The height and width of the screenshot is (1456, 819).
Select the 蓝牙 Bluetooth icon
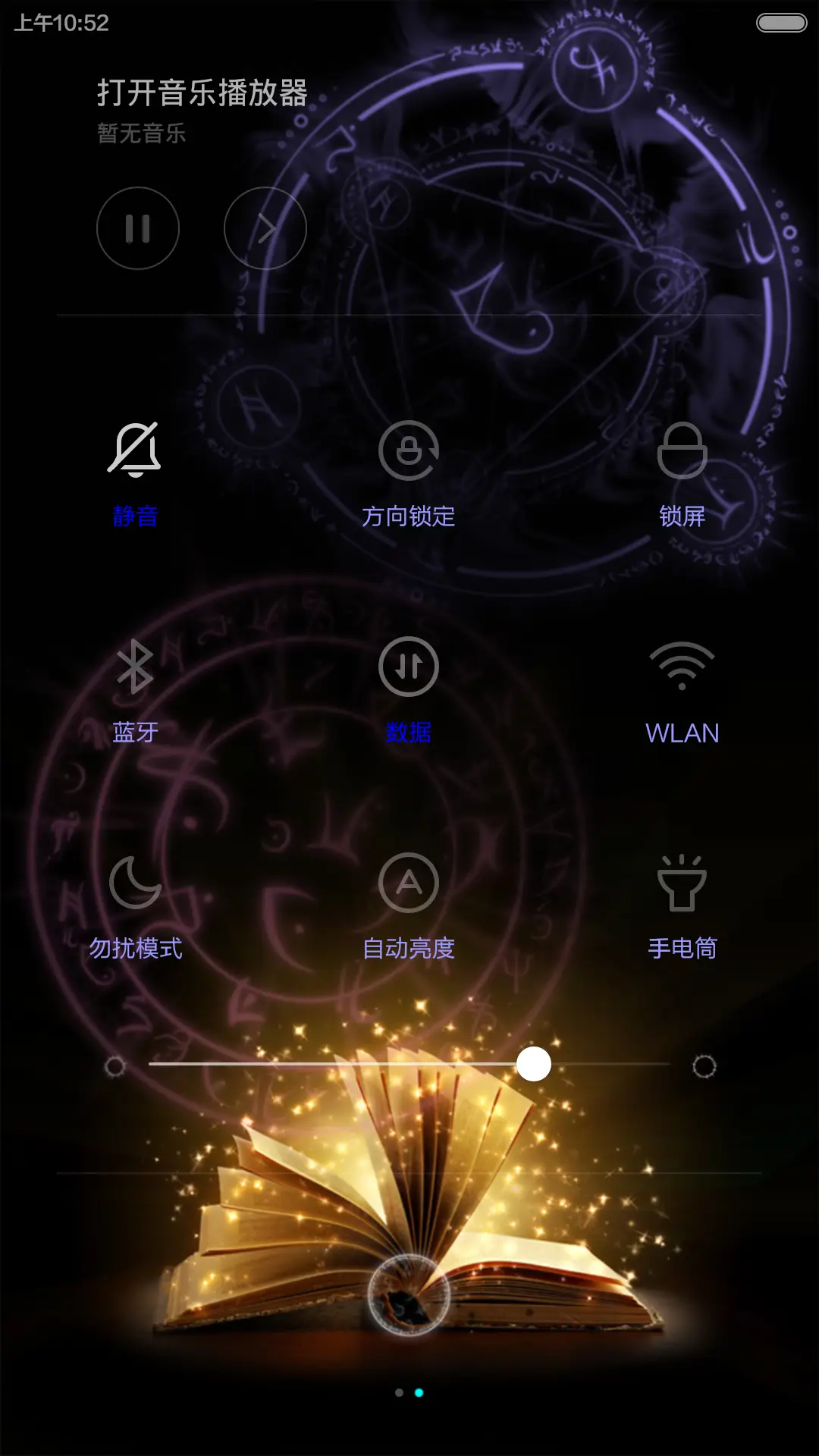(x=135, y=666)
